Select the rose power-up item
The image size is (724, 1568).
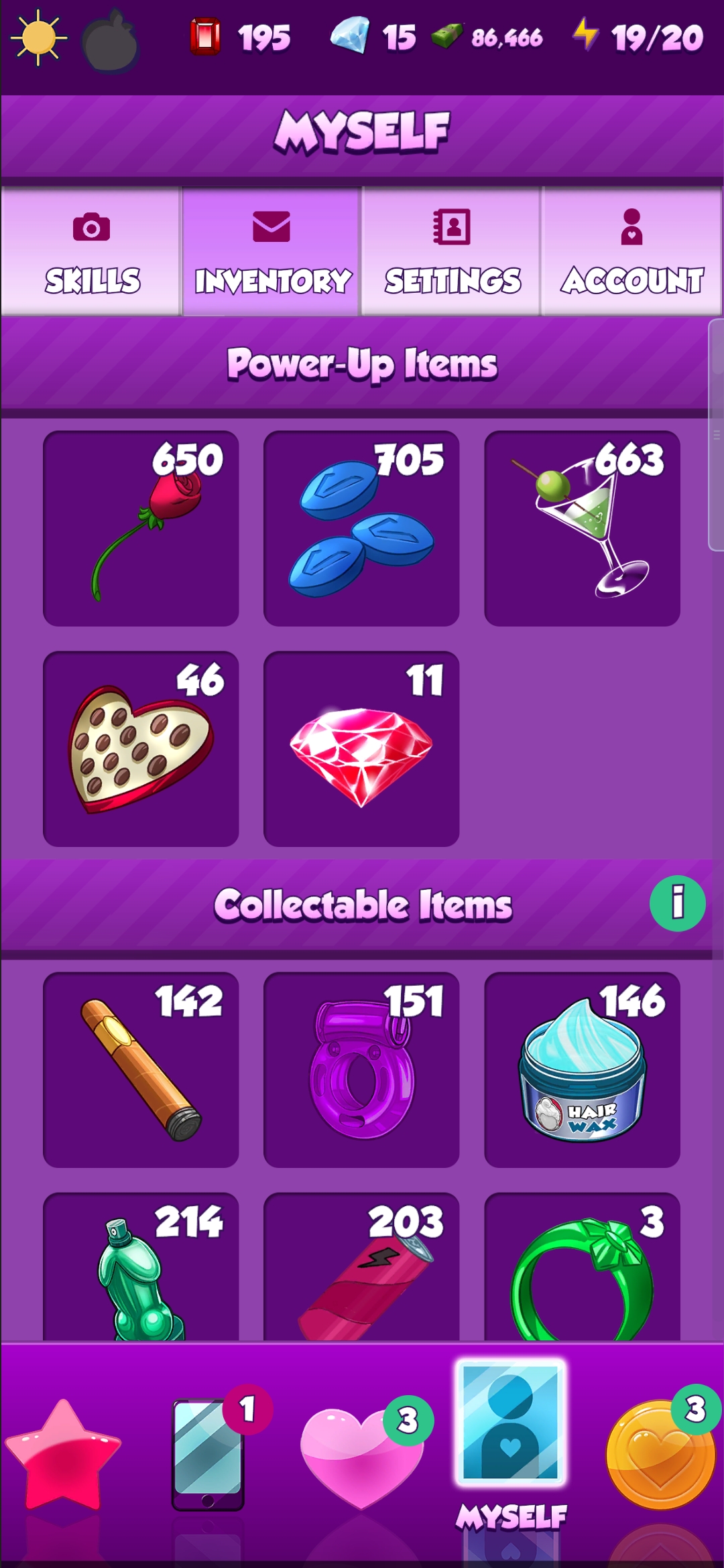[141, 528]
